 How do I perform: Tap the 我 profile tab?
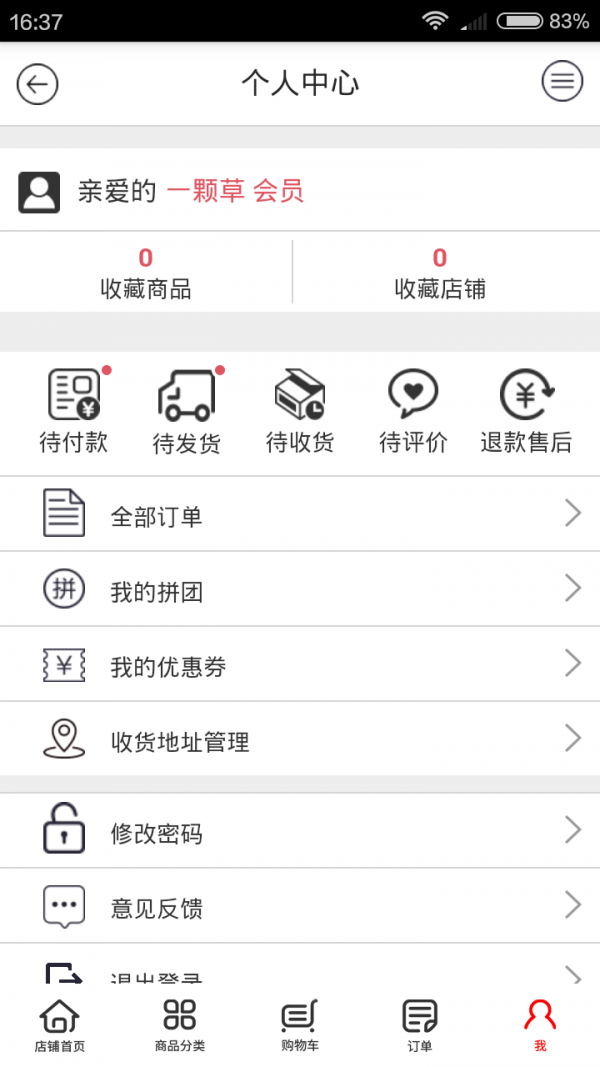click(x=540, y=1026)
